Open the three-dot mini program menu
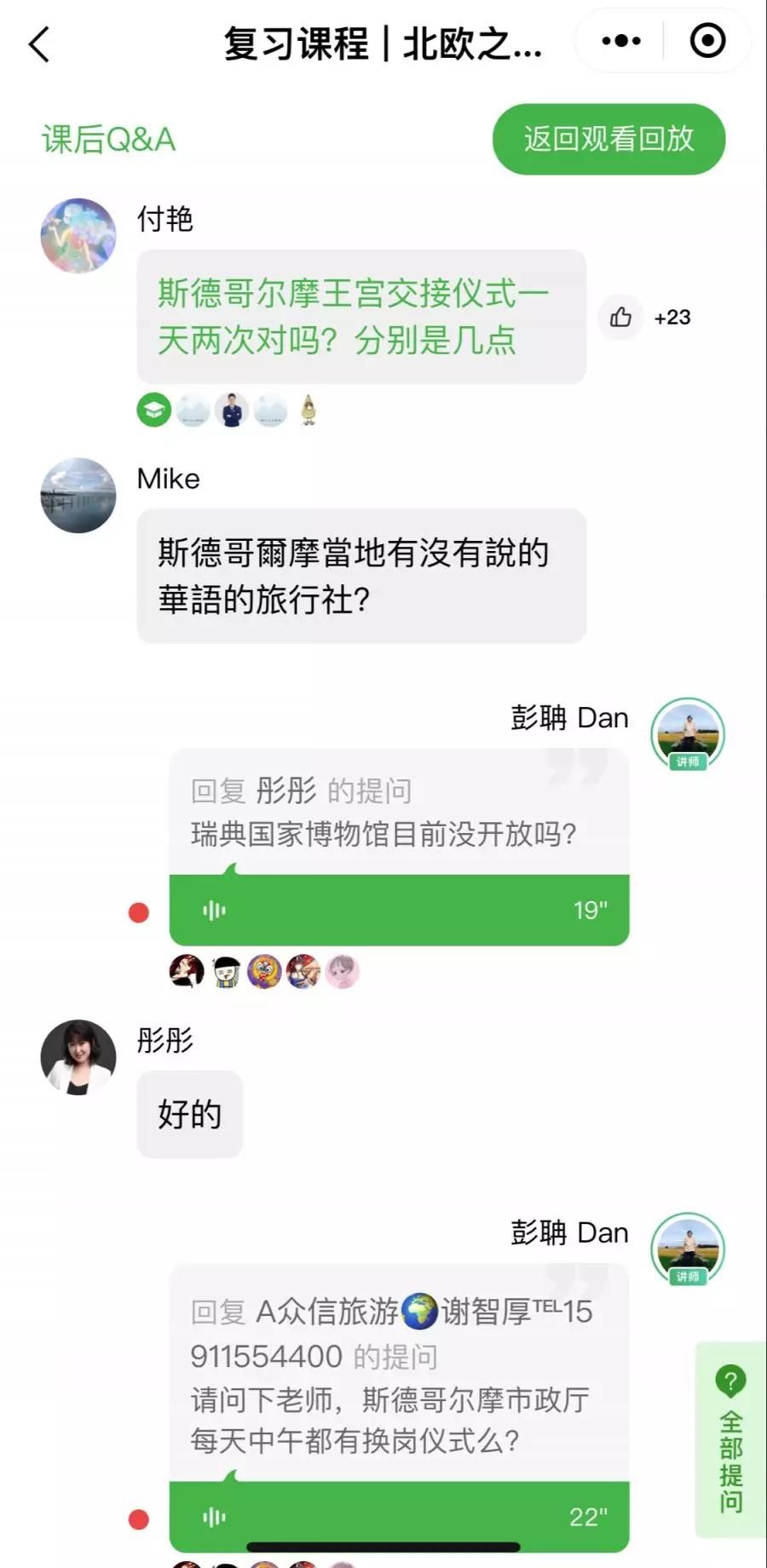This screenshot has height=1568, width=767. click(621, 41)
